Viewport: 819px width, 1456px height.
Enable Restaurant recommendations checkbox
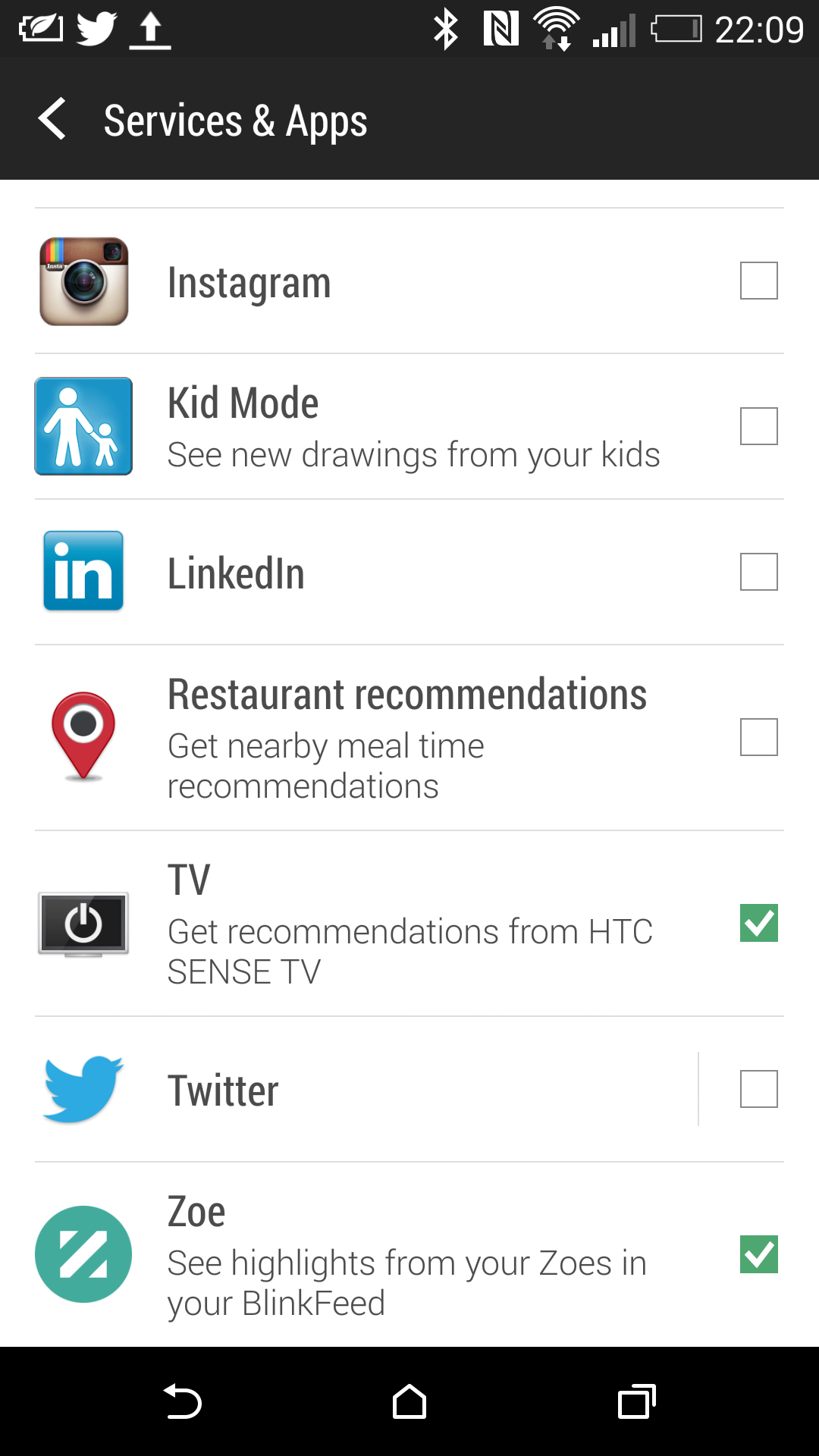[x=758, y=737]
